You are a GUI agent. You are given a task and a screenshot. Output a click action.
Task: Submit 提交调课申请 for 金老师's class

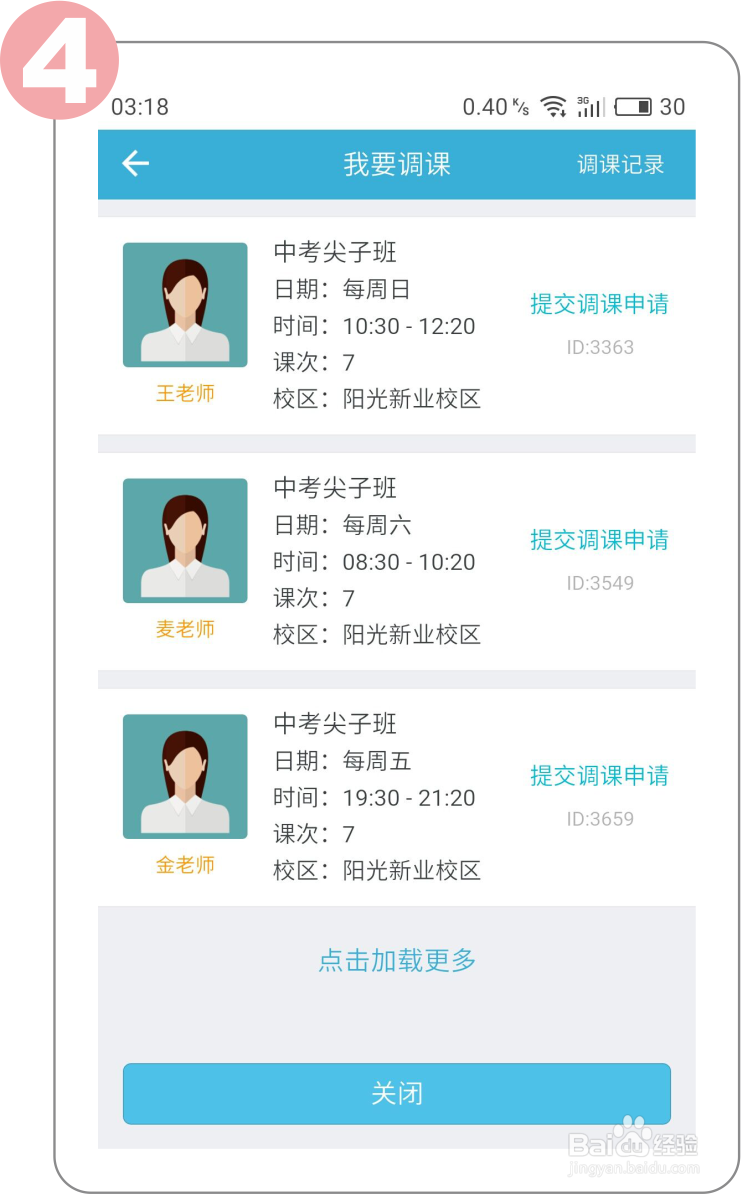coord(598,775)
